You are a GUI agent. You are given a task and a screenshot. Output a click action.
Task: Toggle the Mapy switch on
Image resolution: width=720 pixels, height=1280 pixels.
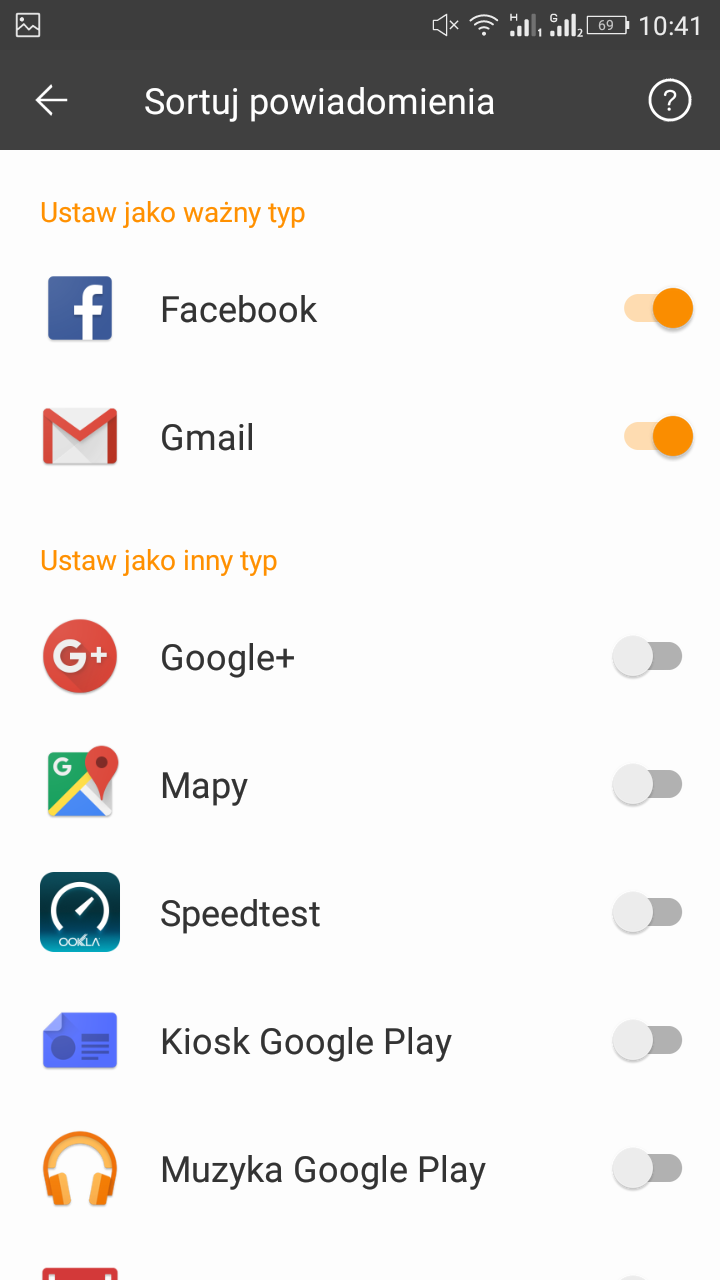648,785
